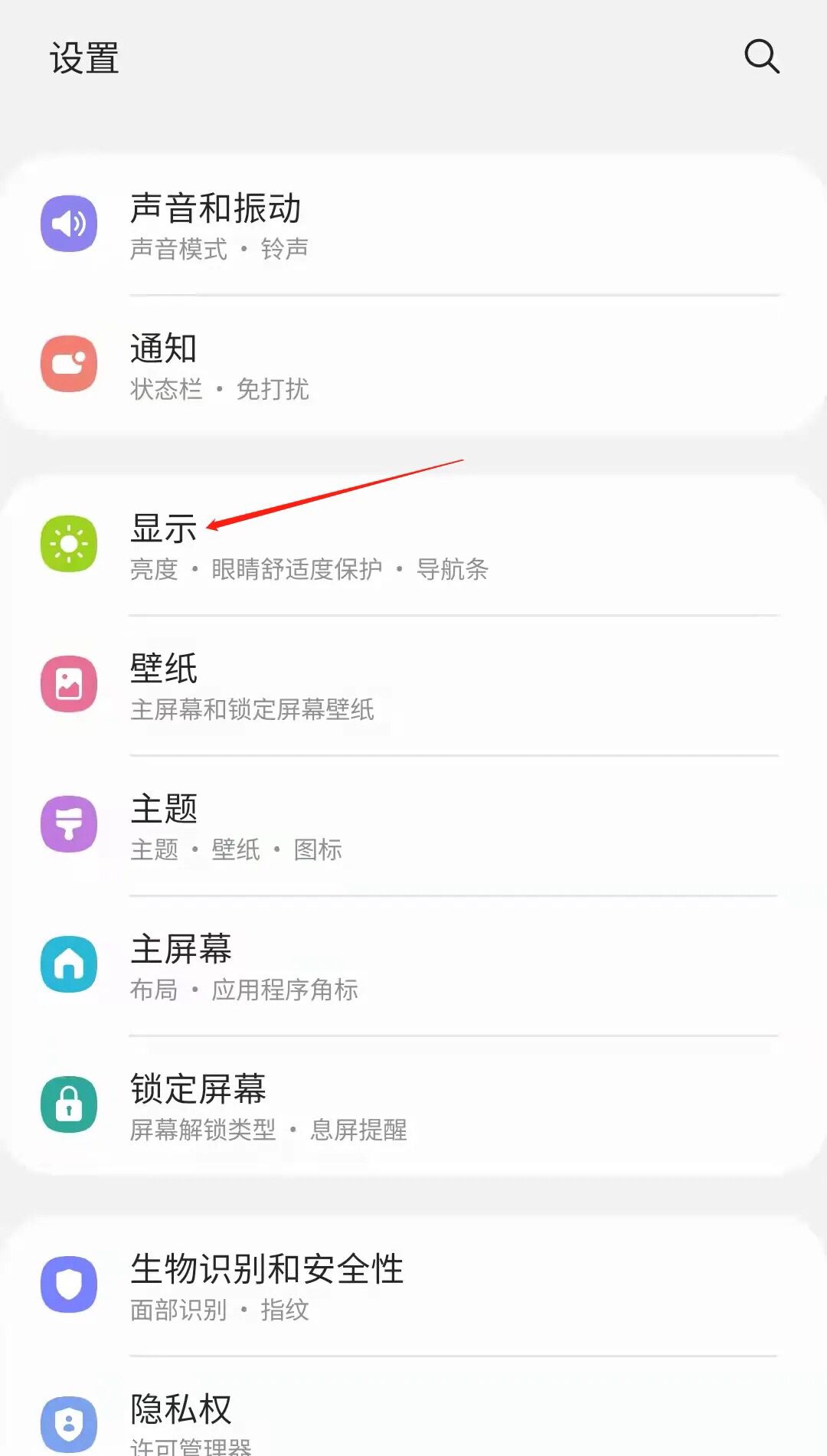Click the green brightness icon for 显示
The width and height of the screenshot is (827, 1456).
point(69,545)
